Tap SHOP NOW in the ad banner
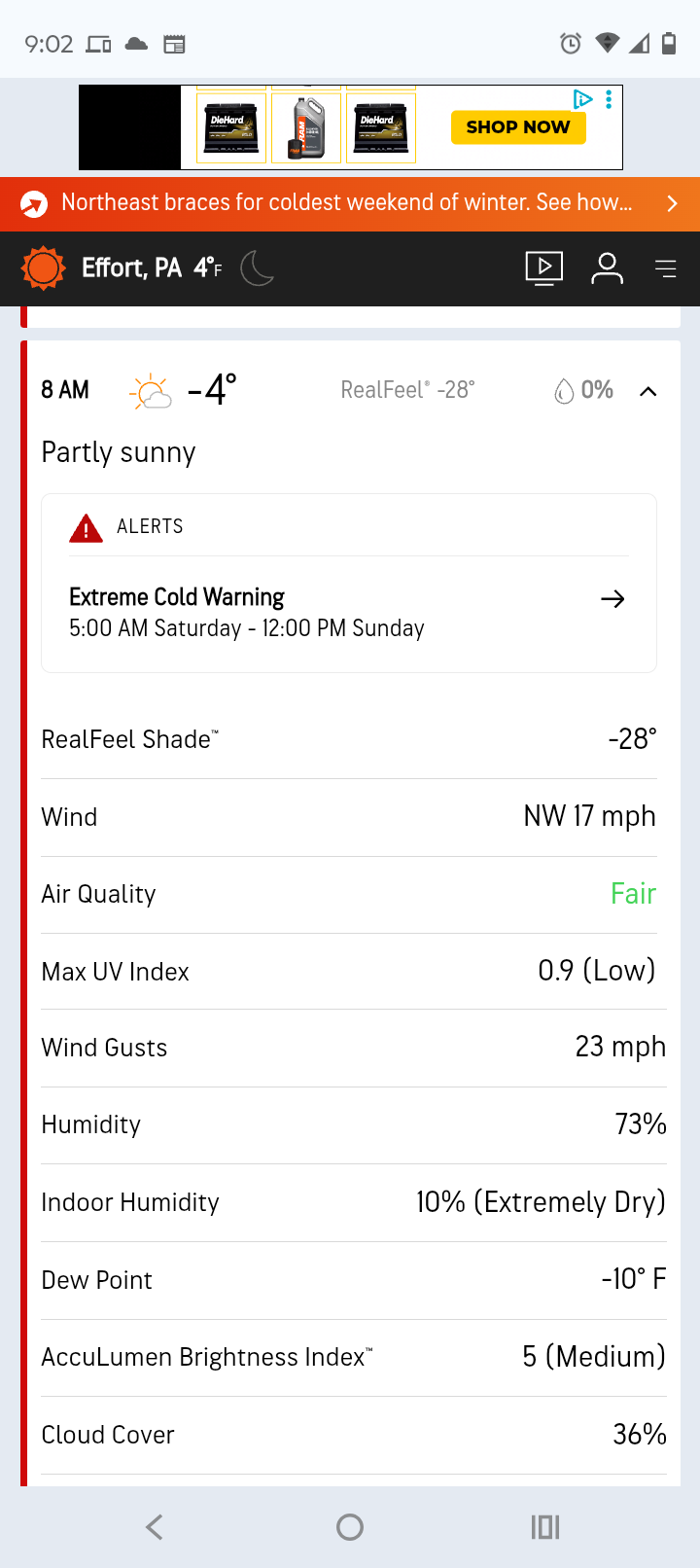700x1568 pixels. 518,127
